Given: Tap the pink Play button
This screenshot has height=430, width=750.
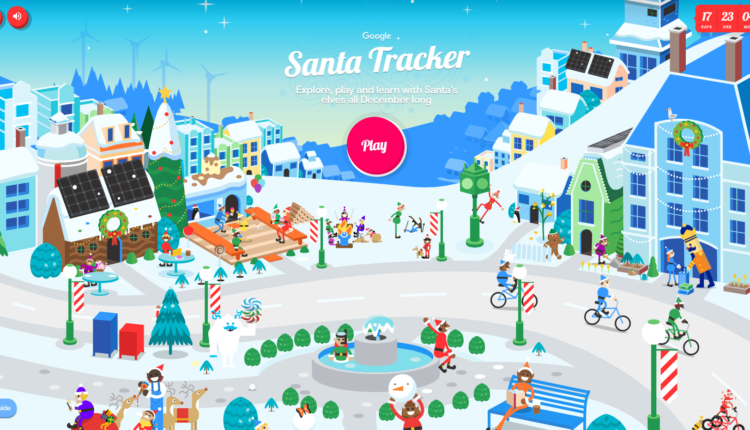Looking at the screenshot, I should (375, 145).
